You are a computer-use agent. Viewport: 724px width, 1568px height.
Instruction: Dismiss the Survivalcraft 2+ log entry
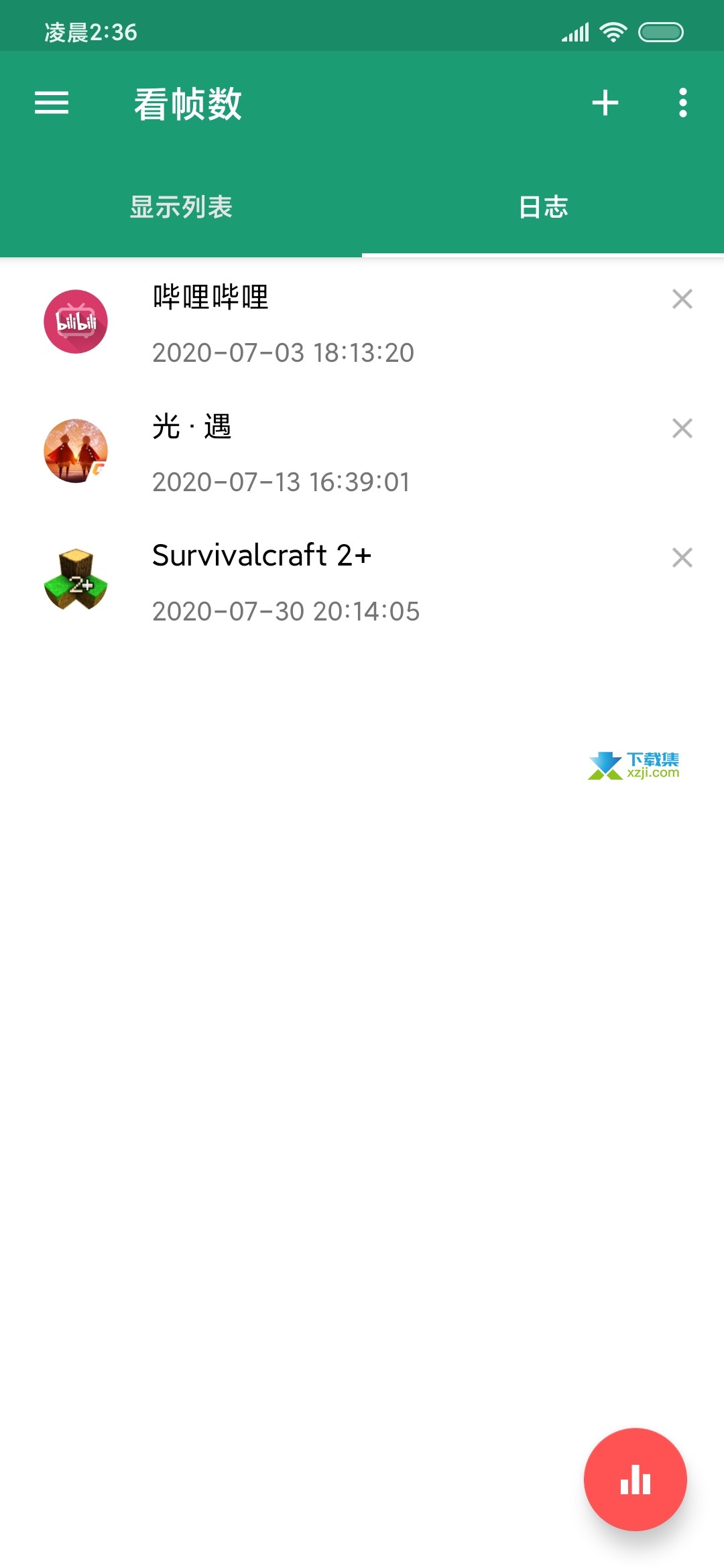tap(682, 558)
